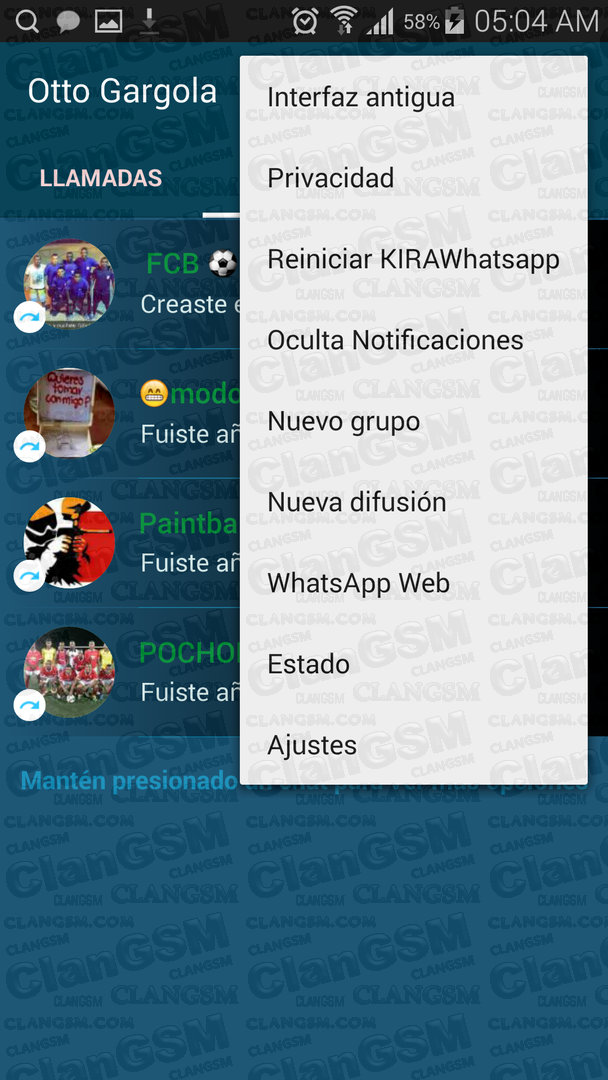608x1080 pixels.
Task: Open the Estado option
Action: pos(413,665)
